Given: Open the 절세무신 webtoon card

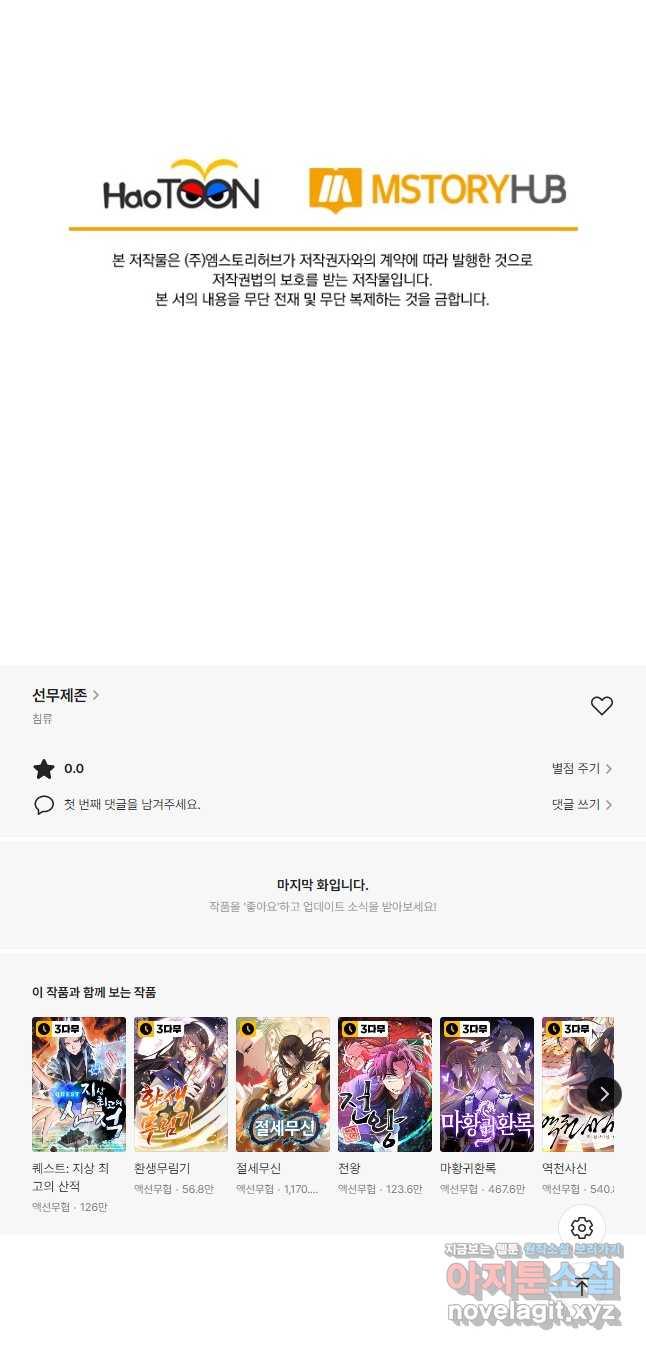Looking at the screenshot, I should coord(283,1085).
